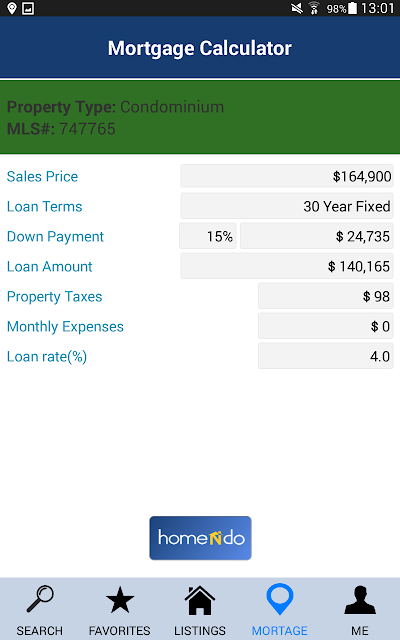Enter Monthly Expenses amount
The width and height of the screenshot is (400, 640).
[325, 326]
